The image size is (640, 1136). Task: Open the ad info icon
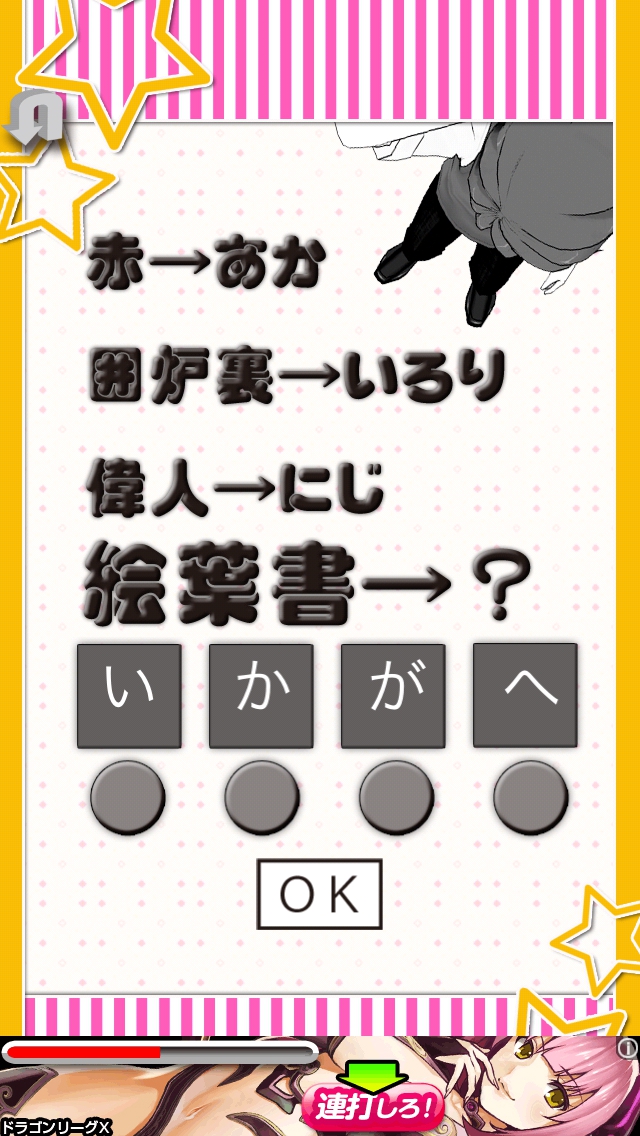click(627, 1048)
